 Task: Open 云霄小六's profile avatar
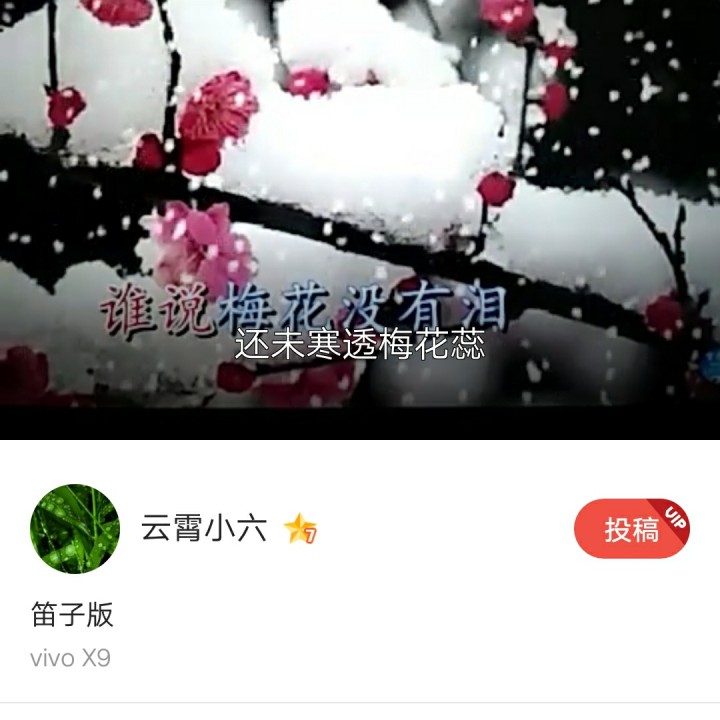75,529
